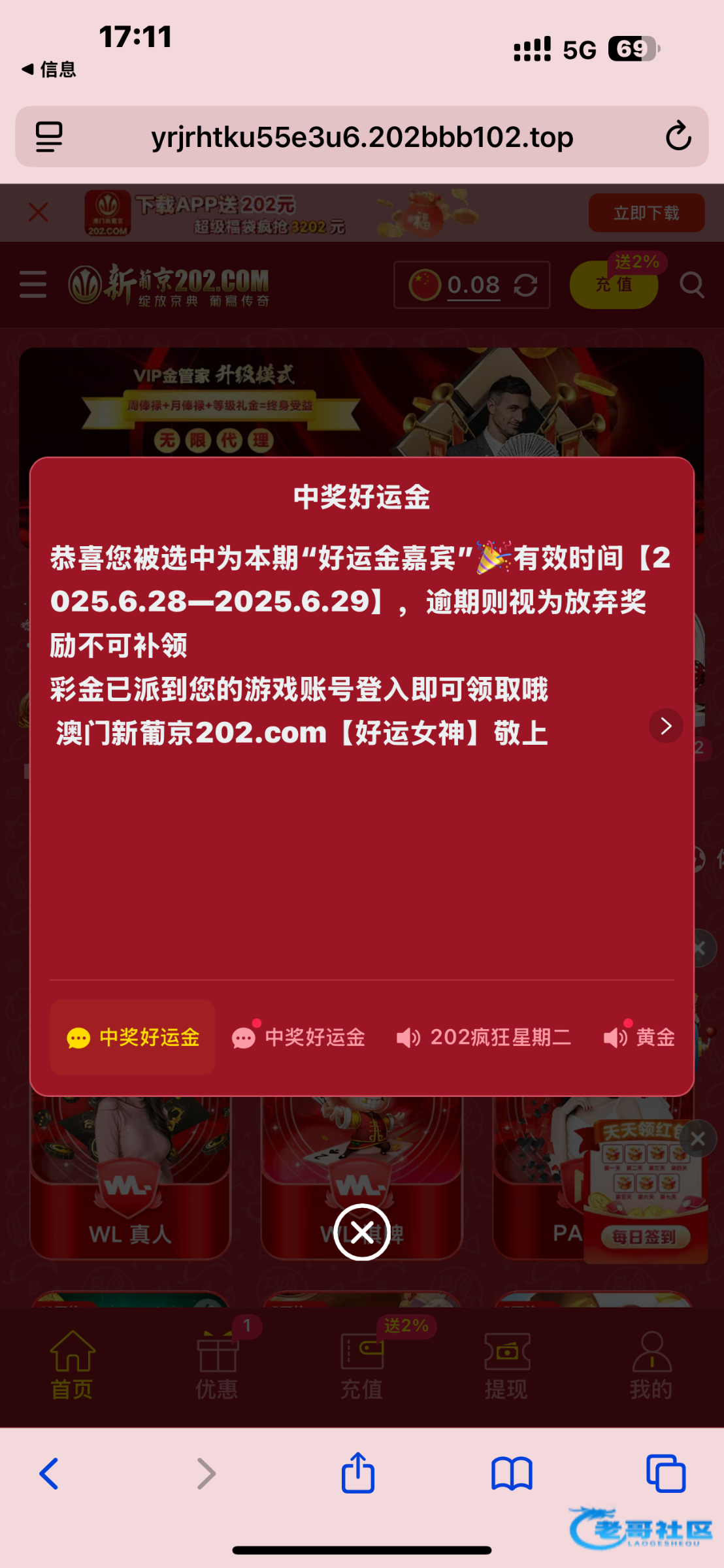The image size is (724, 1568).
Task: Open Safari bookmarks
Action: click(x=512, y=1474)
